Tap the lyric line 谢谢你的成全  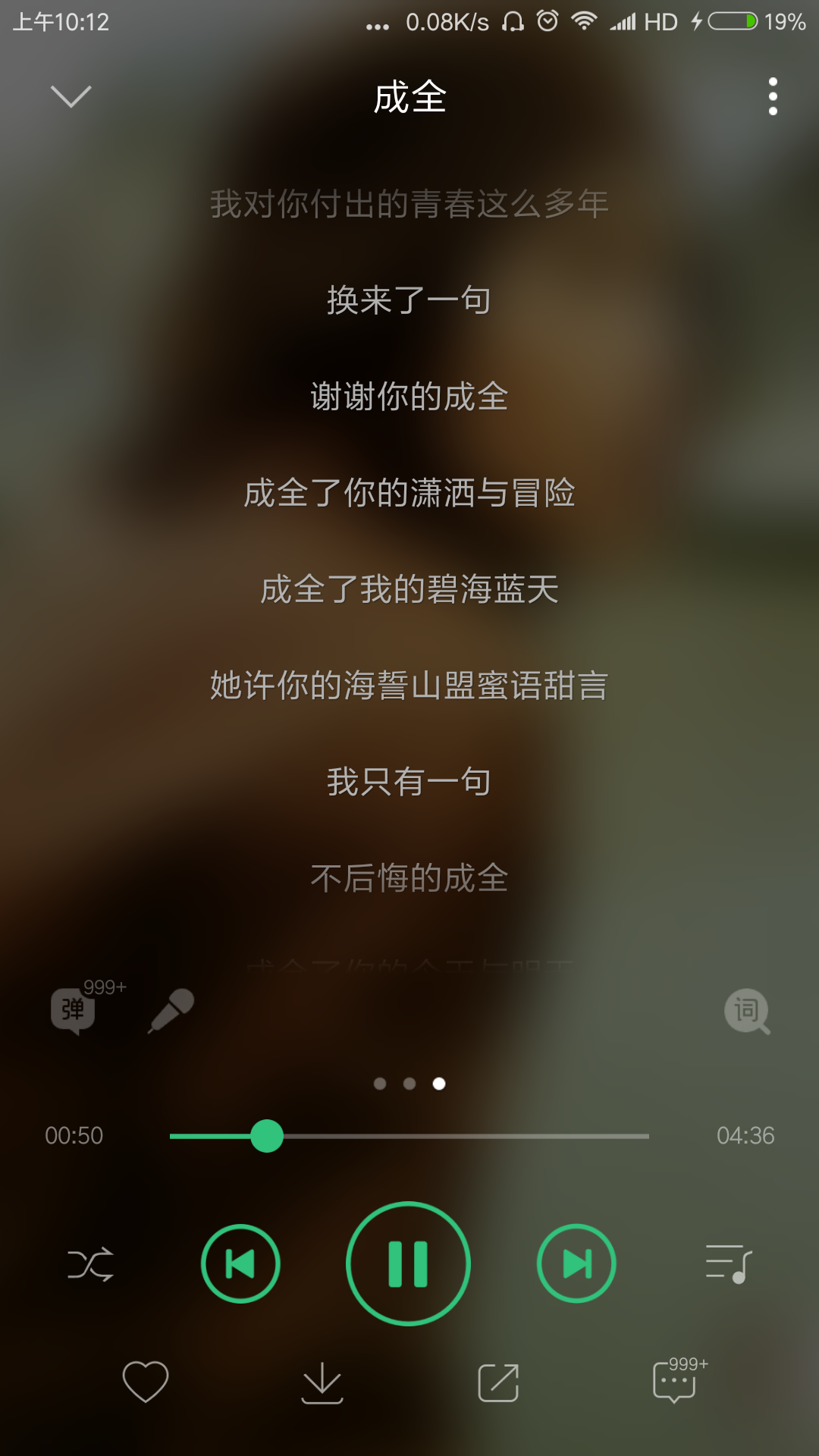(x=409, y=397)
